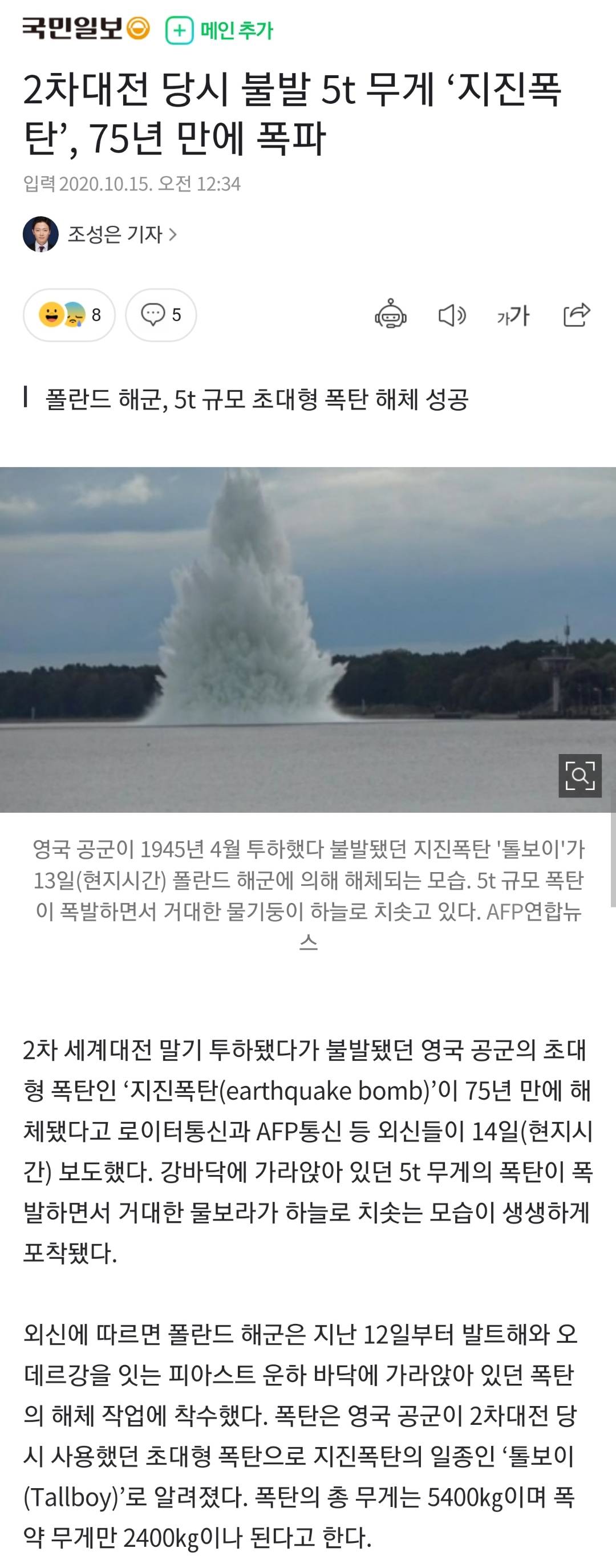Image resolution: width=616 pixels, height=1568 pixels.
Task: Open the AI summary robot icon
Action: (390, 315)
